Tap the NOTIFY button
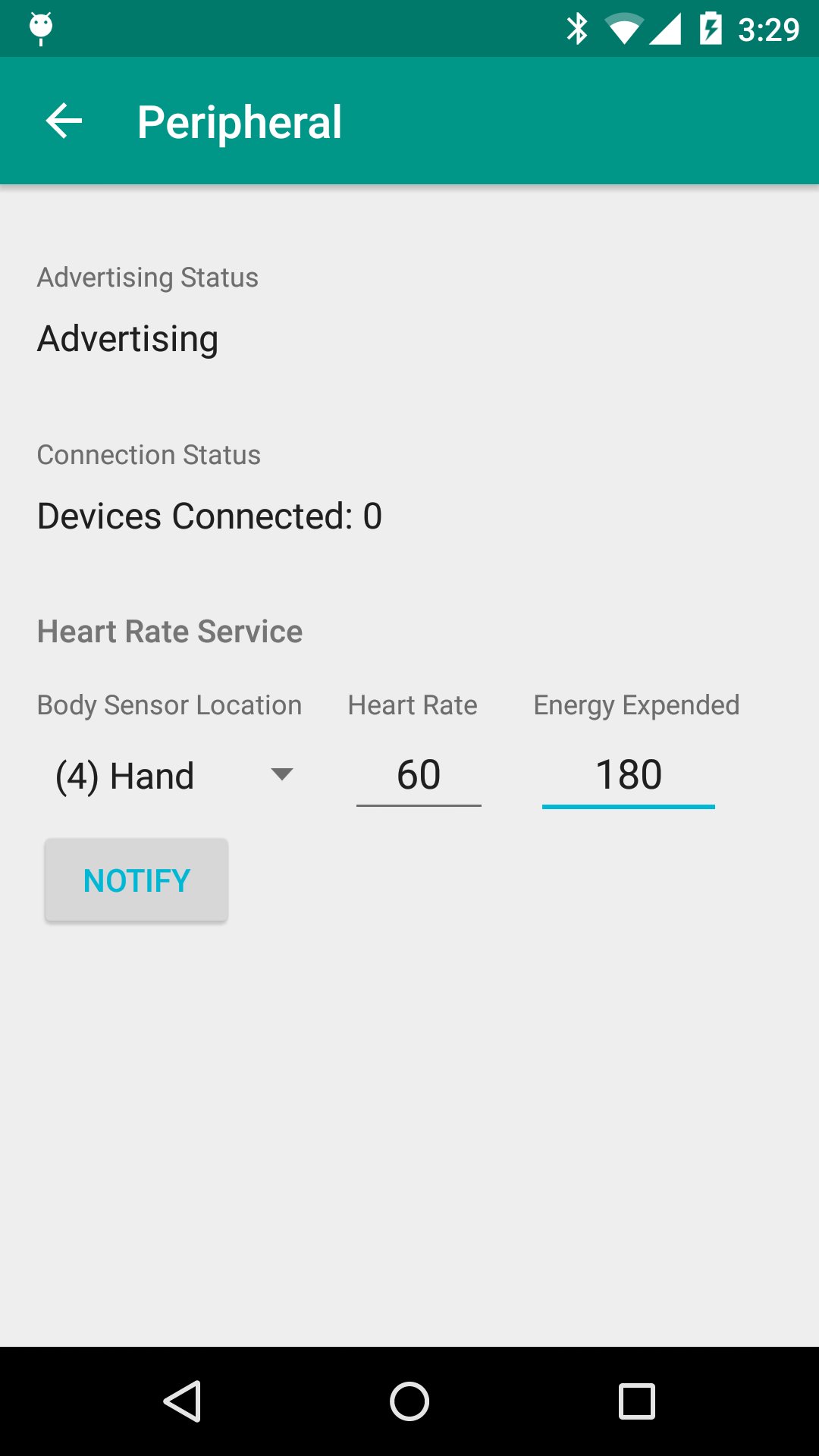Screen dimensions: 819x1456 [x=136, y=880]
